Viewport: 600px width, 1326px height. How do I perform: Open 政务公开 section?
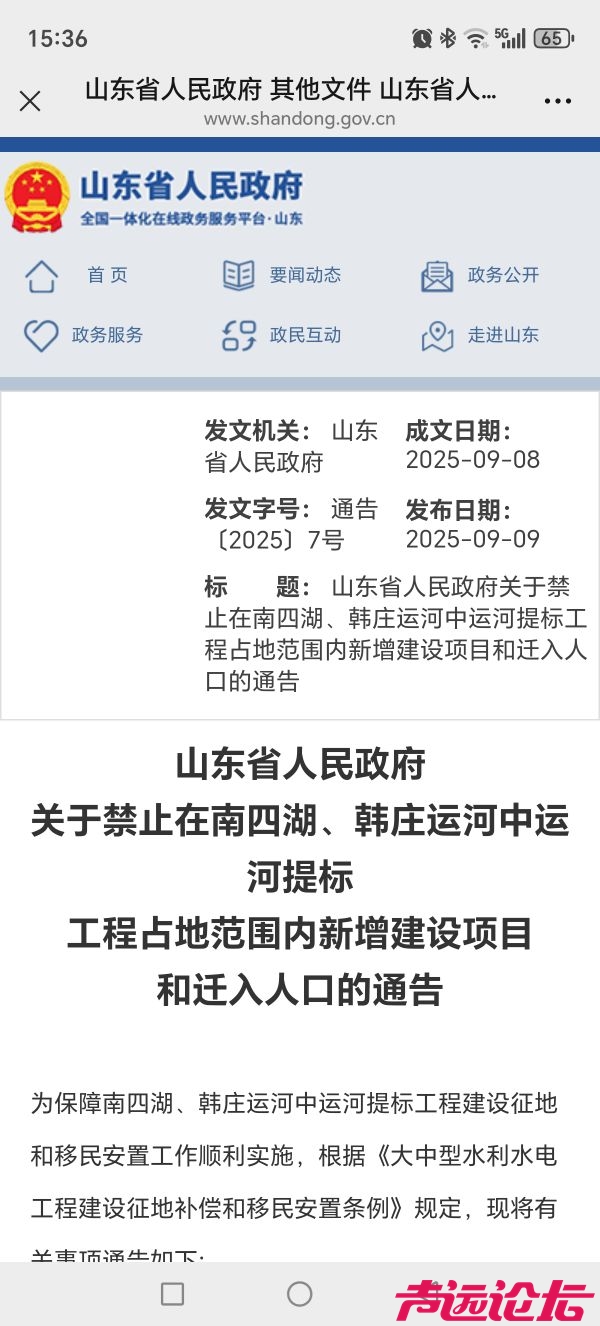(480, 275)
